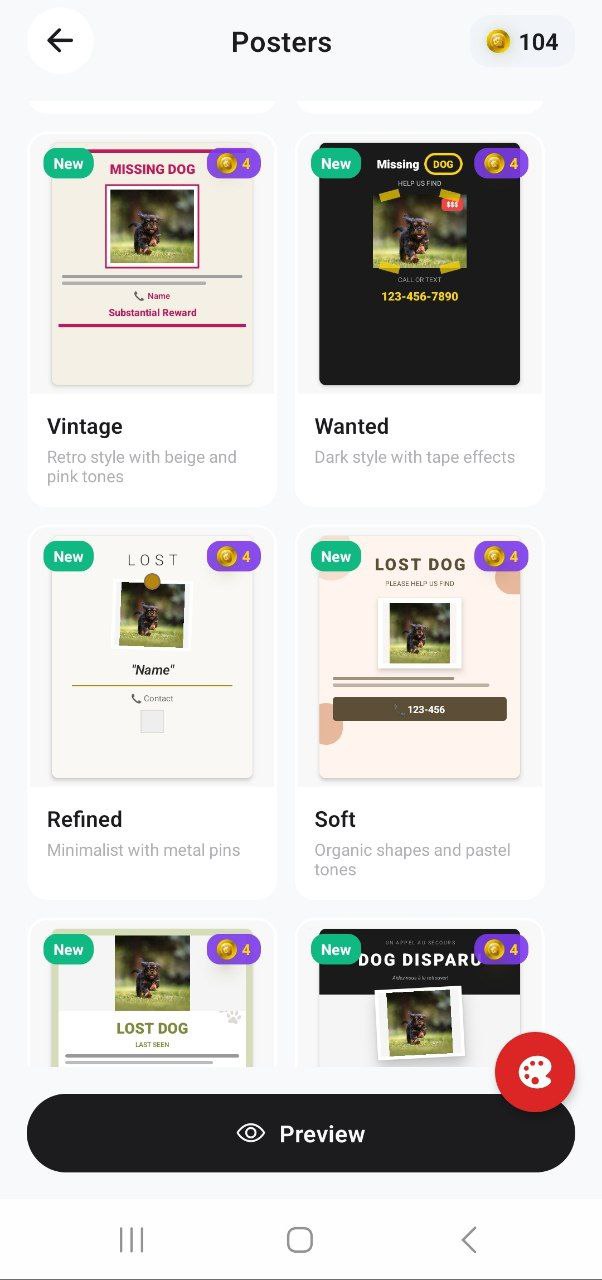
Task: Open the coin balance showing 104
Action: [x=522, y=42]
